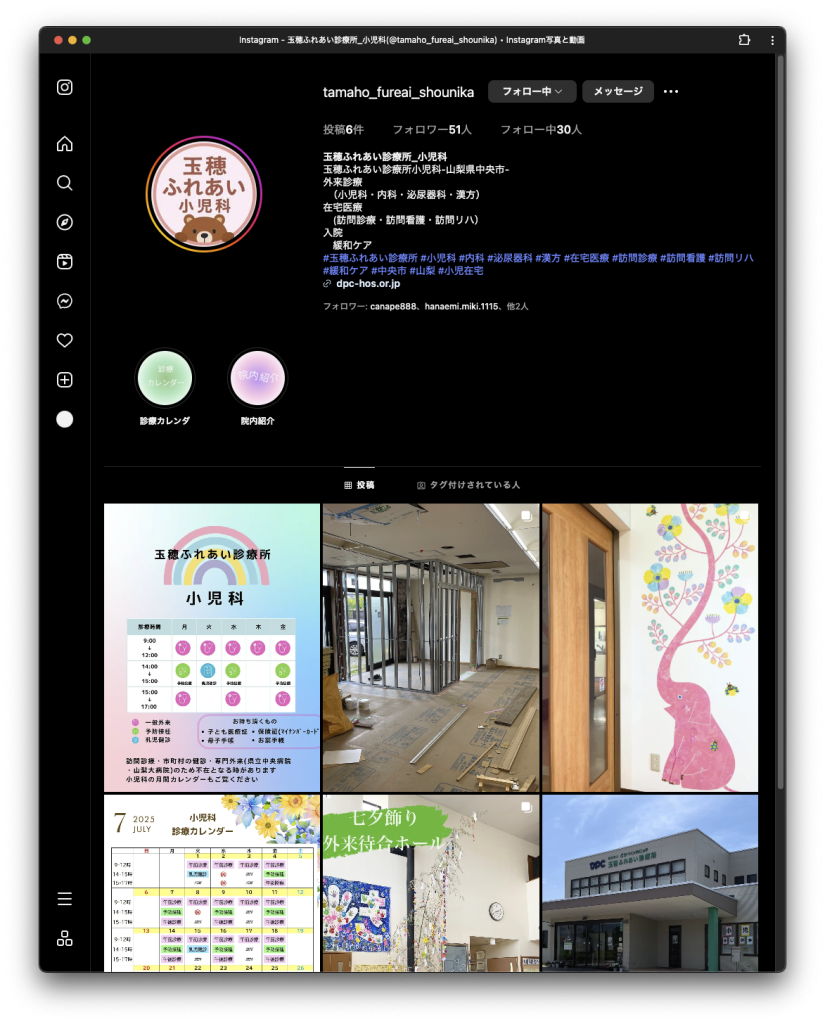Open the dpc-hos.or.jp link
This screenshot has height=1024, width=825.
click(x=368, y=284)
